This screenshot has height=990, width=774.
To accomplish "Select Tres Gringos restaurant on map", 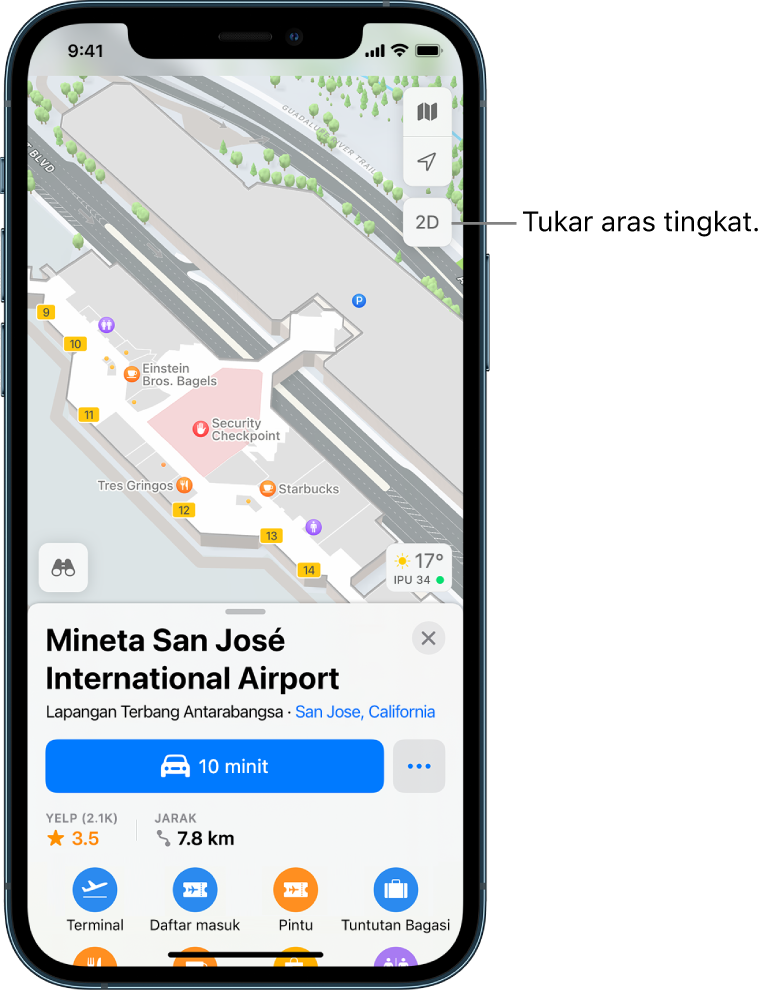I will (x=184, y=485).
